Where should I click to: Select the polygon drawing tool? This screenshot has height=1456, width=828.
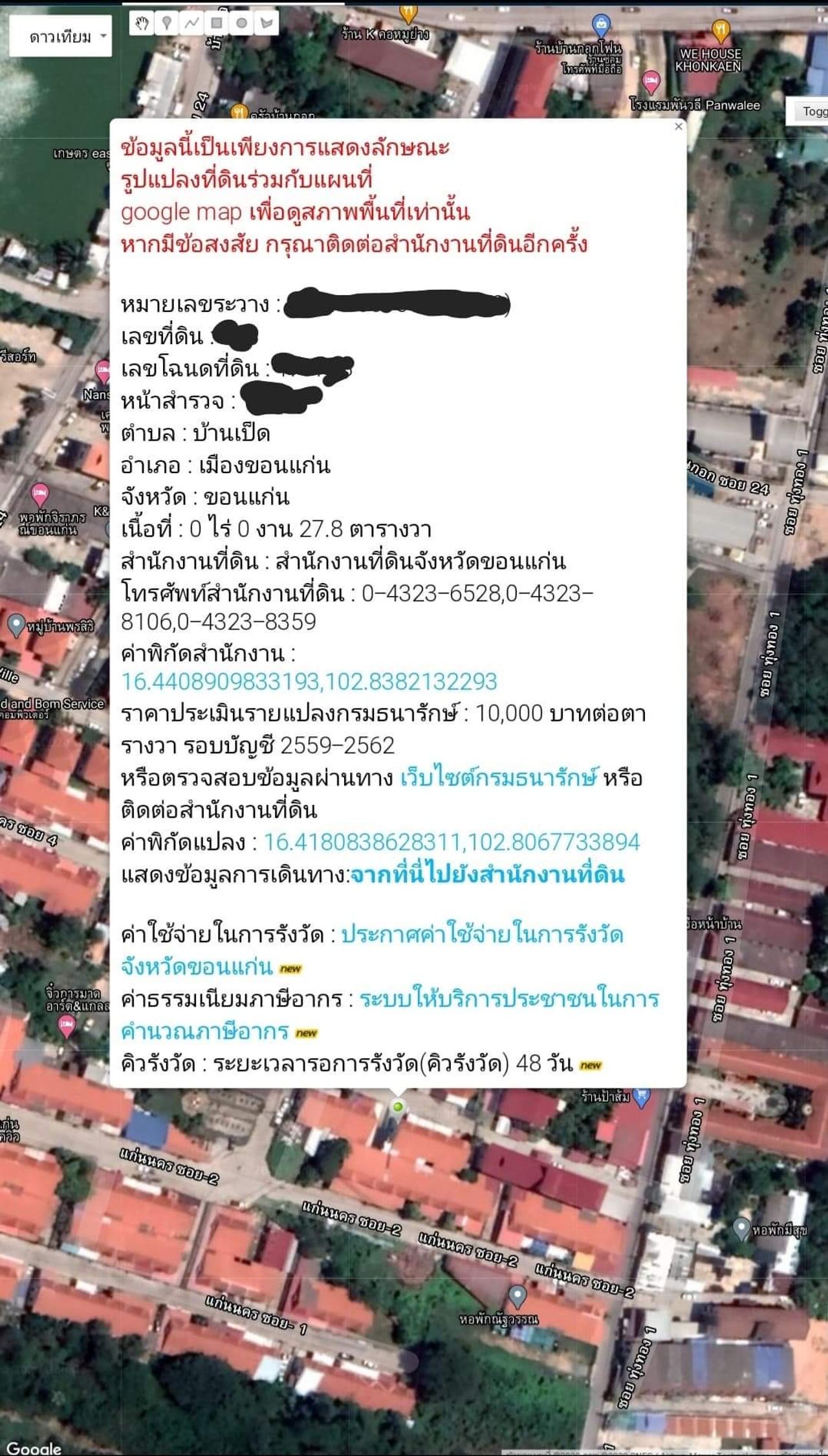(266, 23)
